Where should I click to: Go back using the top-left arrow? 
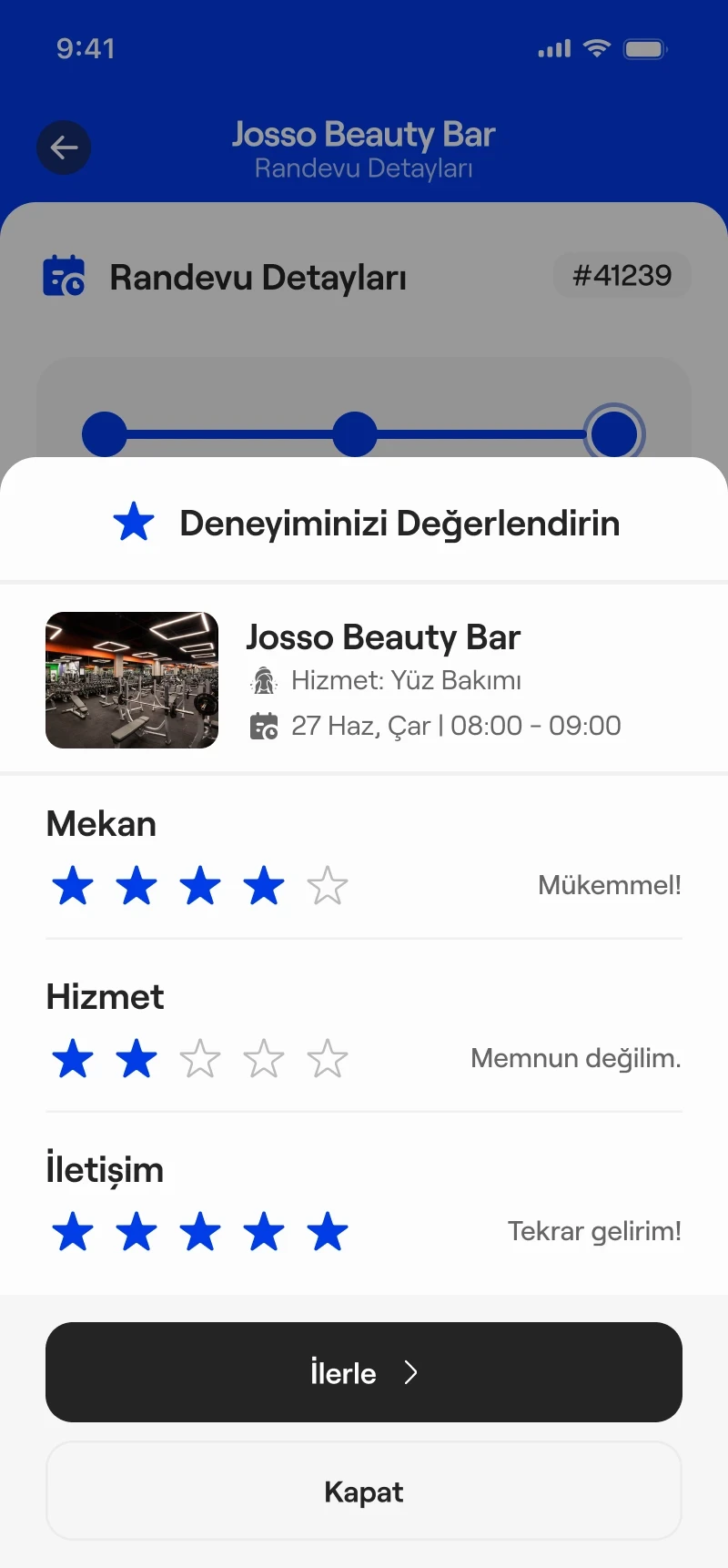pos(64,148)
